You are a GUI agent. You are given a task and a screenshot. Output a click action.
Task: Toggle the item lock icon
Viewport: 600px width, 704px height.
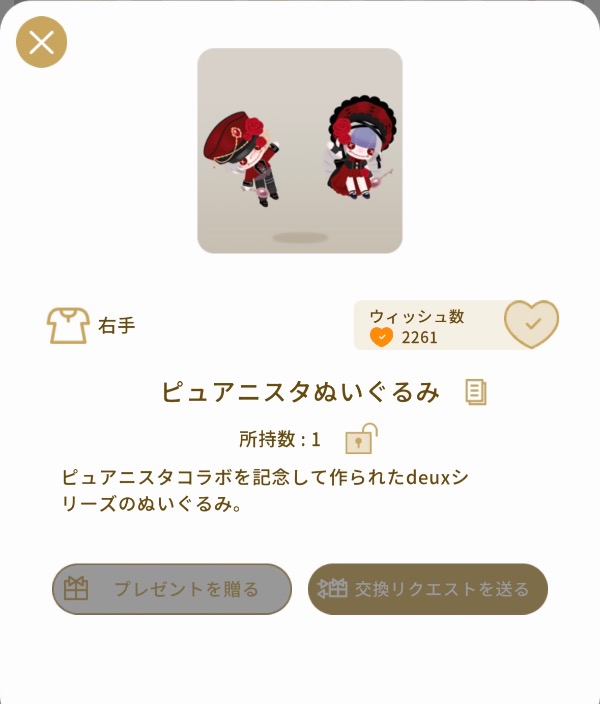click(x=360, y=439)
